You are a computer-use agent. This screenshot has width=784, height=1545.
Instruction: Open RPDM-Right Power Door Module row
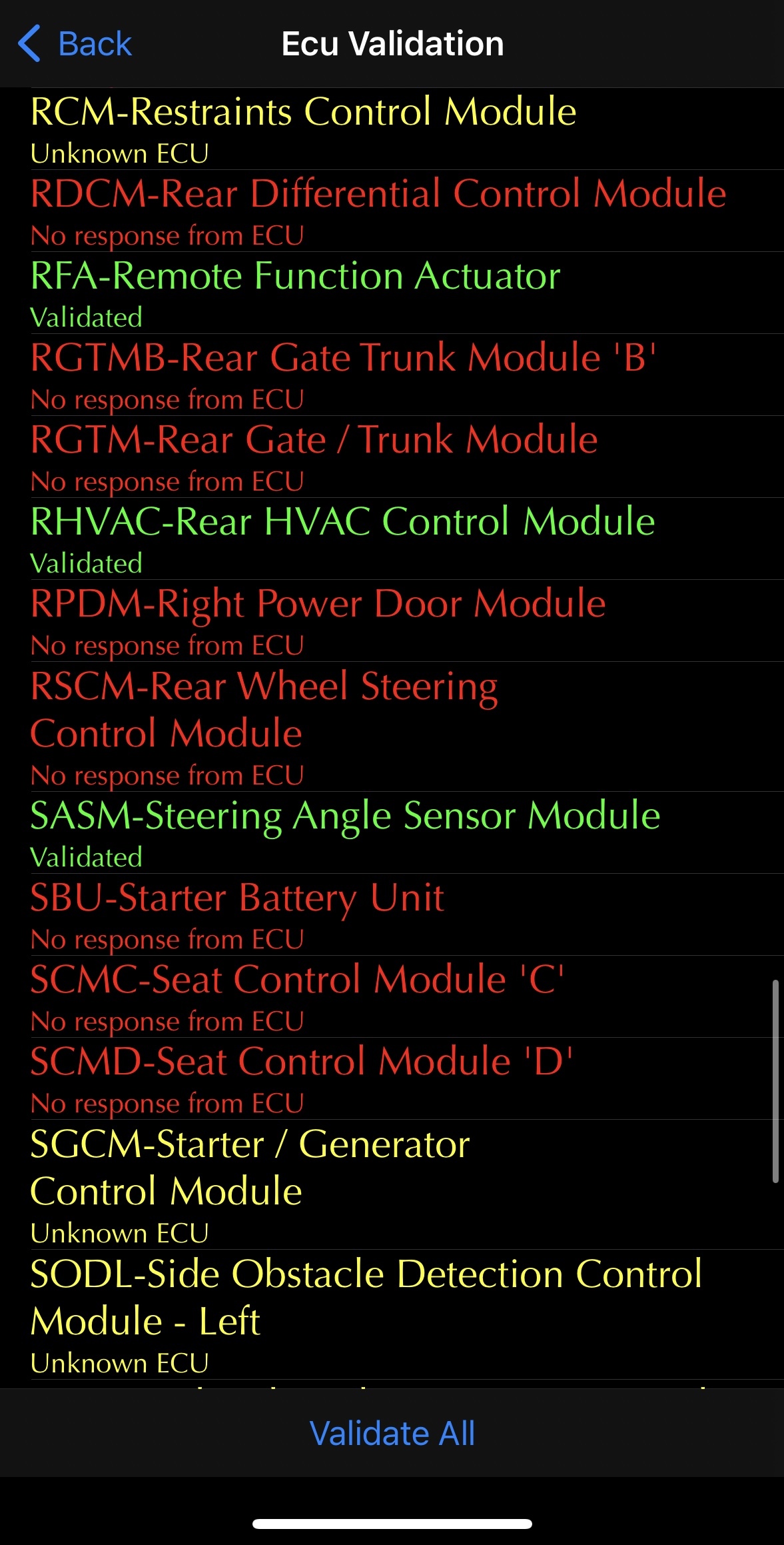[392, 621]
